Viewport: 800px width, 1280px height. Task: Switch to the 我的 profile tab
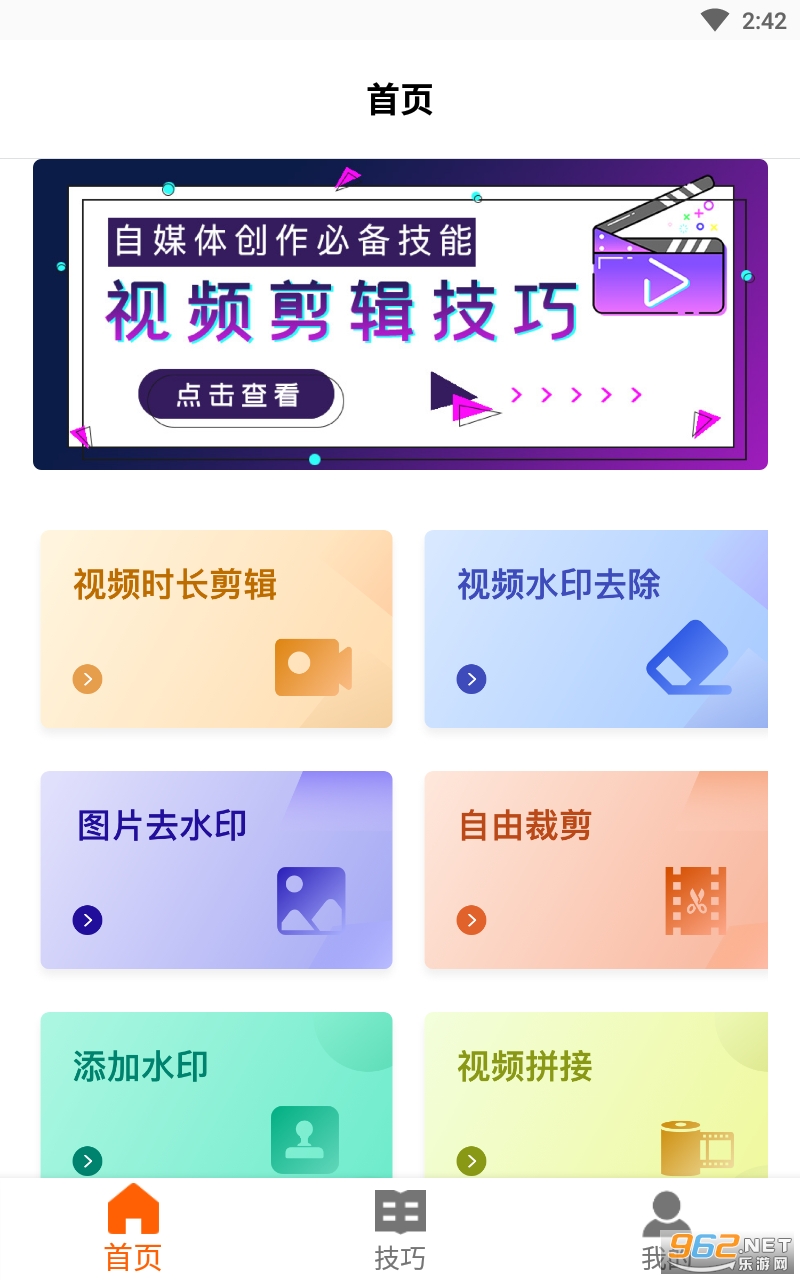click(x=665, y=1230)
